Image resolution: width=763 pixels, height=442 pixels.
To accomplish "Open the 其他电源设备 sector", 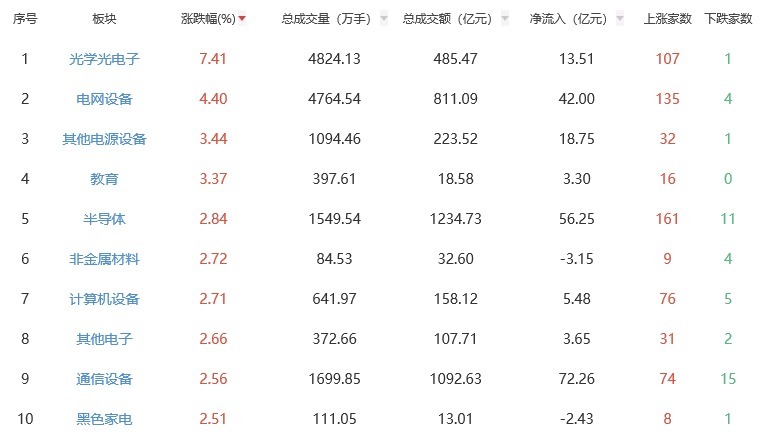I will (104, 139).
